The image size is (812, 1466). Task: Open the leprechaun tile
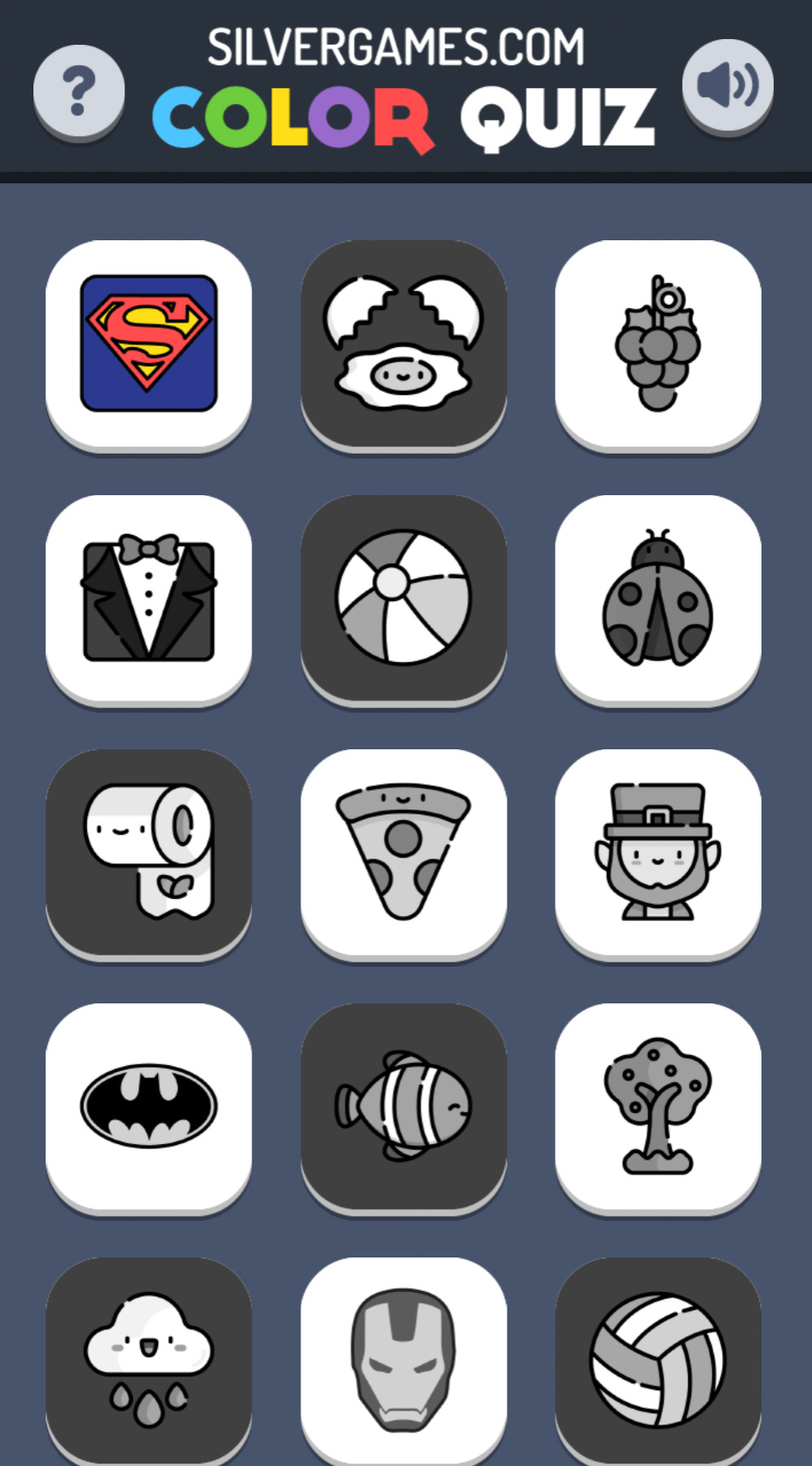658,852
